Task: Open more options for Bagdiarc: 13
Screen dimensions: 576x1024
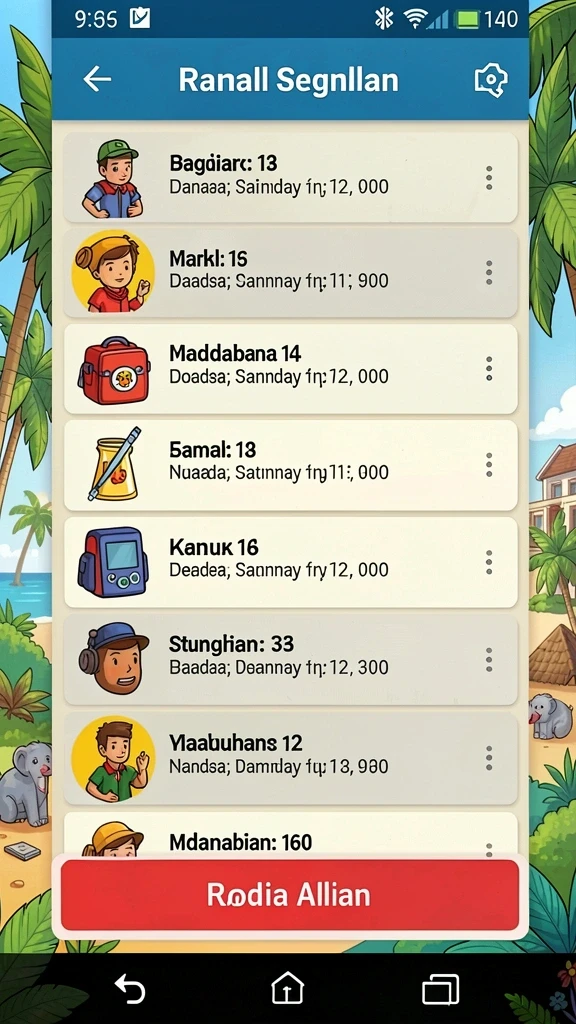Action: click(488, 178)
